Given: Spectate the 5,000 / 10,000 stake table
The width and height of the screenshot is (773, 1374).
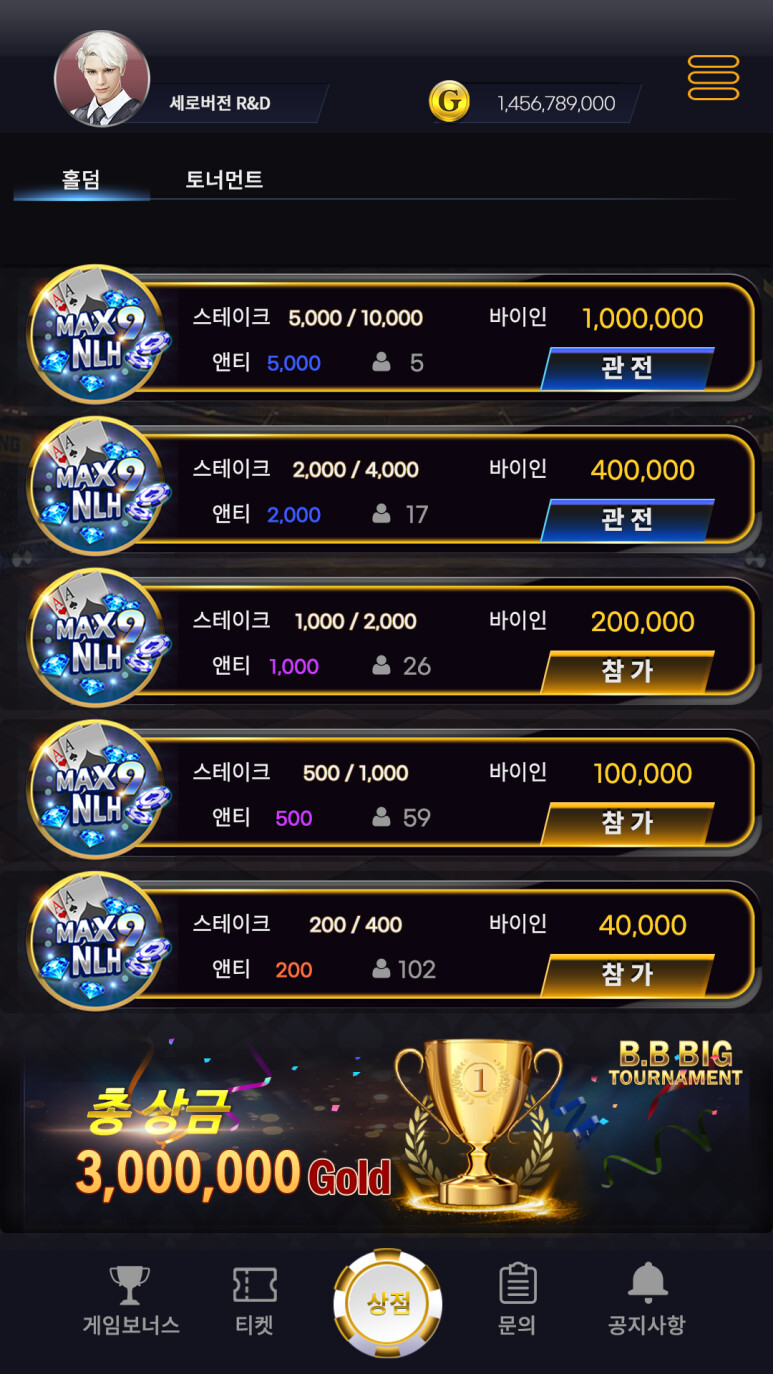Looking at the screenshot, I should [627, 368].
